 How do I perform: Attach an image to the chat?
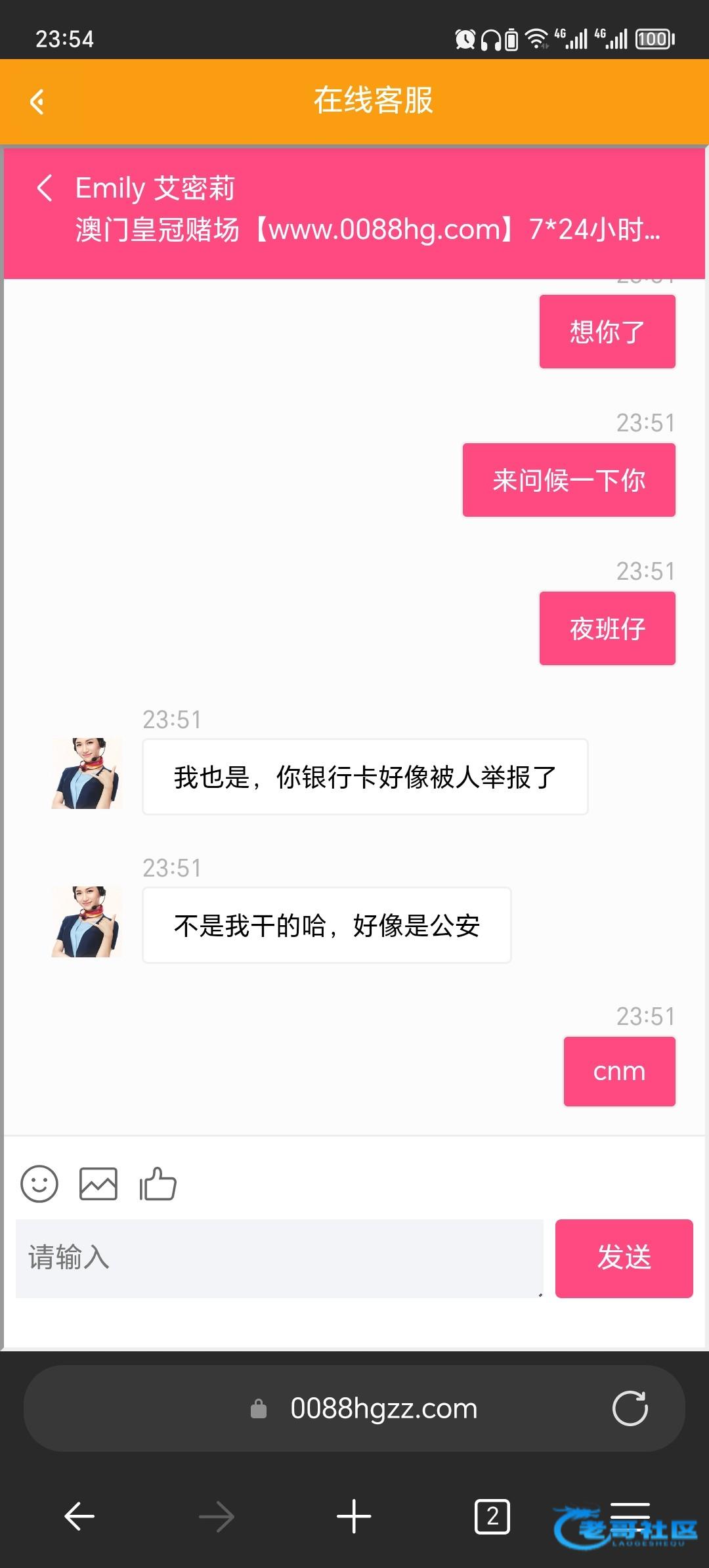[x=98, y=1184]
